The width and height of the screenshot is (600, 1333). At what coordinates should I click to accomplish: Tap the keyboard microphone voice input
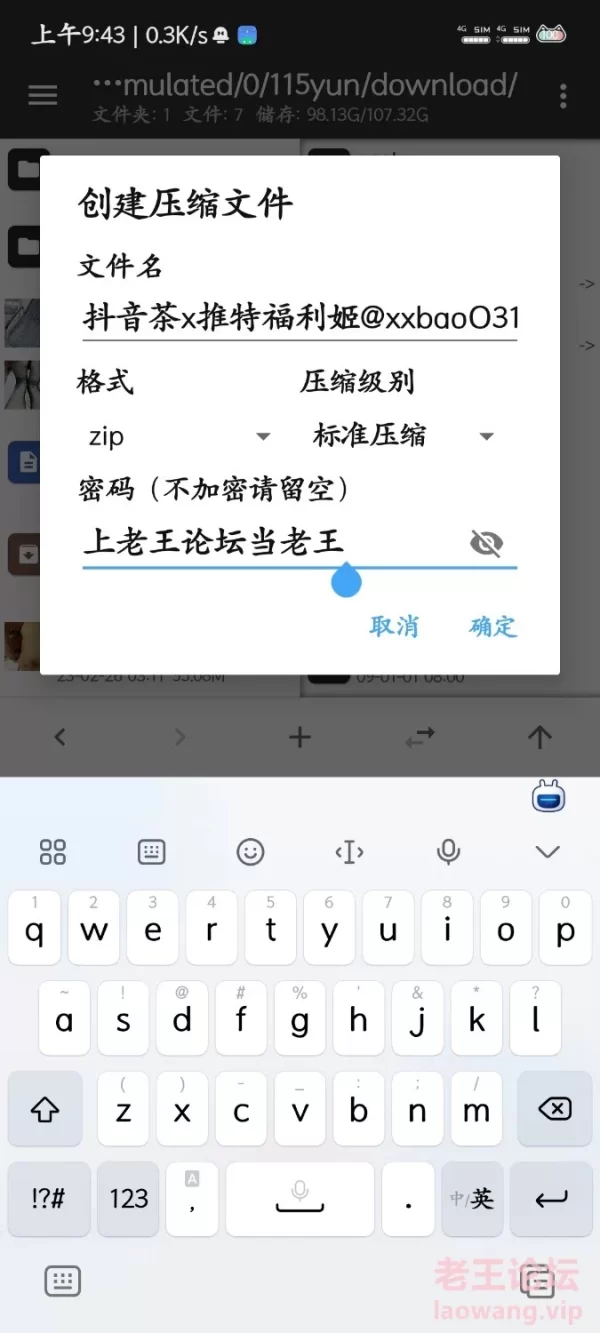tap(448, 852)
